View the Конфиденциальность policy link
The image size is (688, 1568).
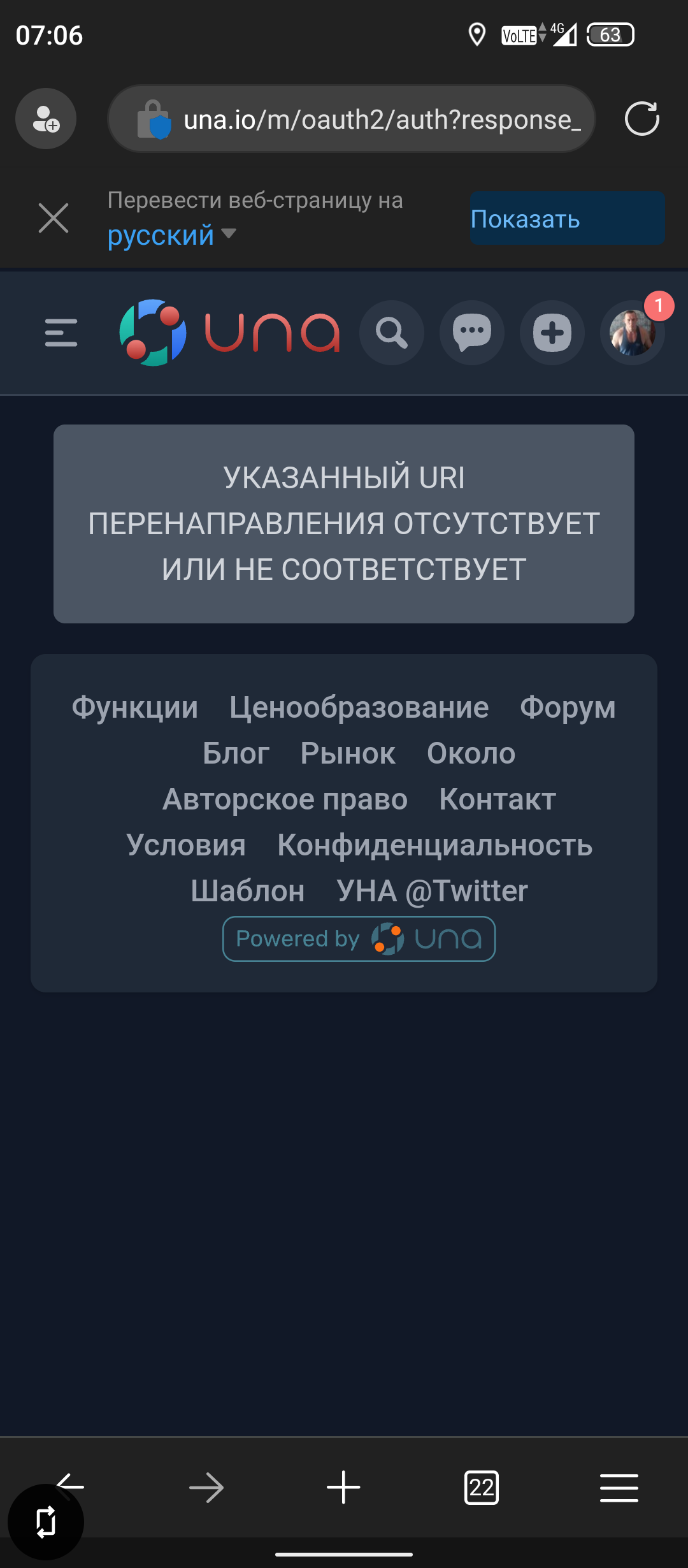[x=435, y=845]
